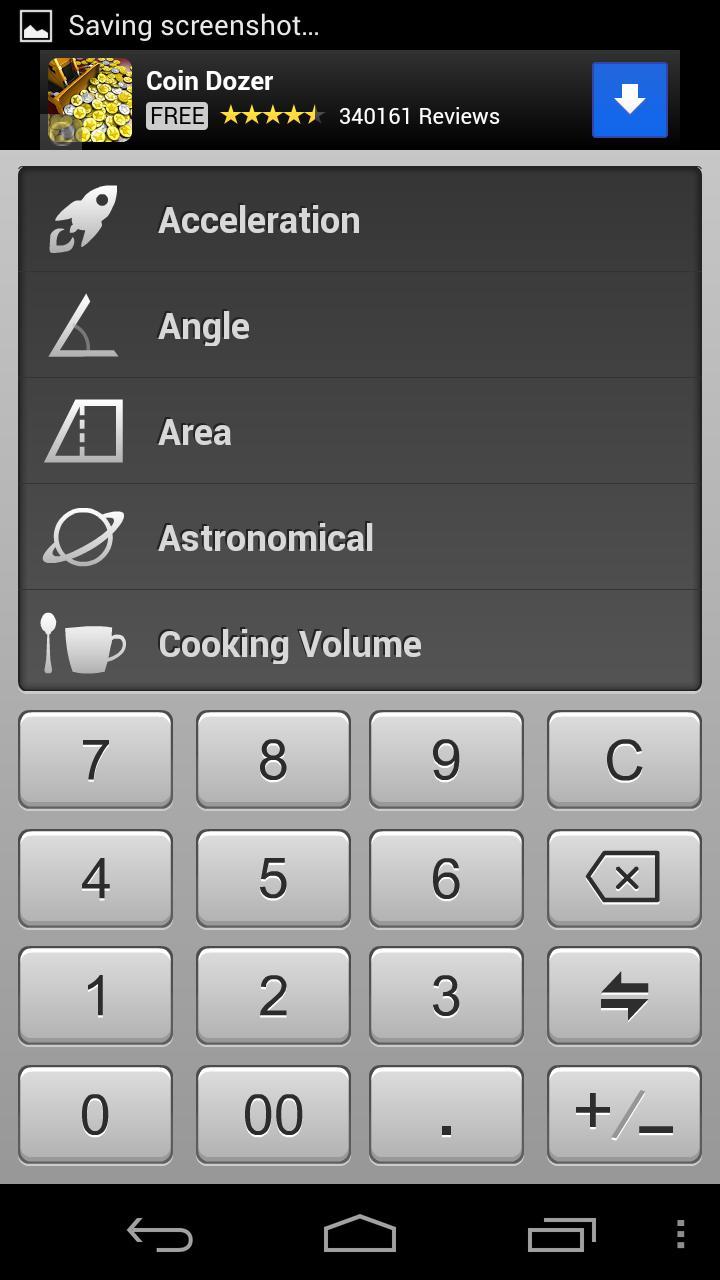Tap the swap units arrows key
Image resolution: width=720 pixels, height=1280 pixels.
click(x=623, y=996)
